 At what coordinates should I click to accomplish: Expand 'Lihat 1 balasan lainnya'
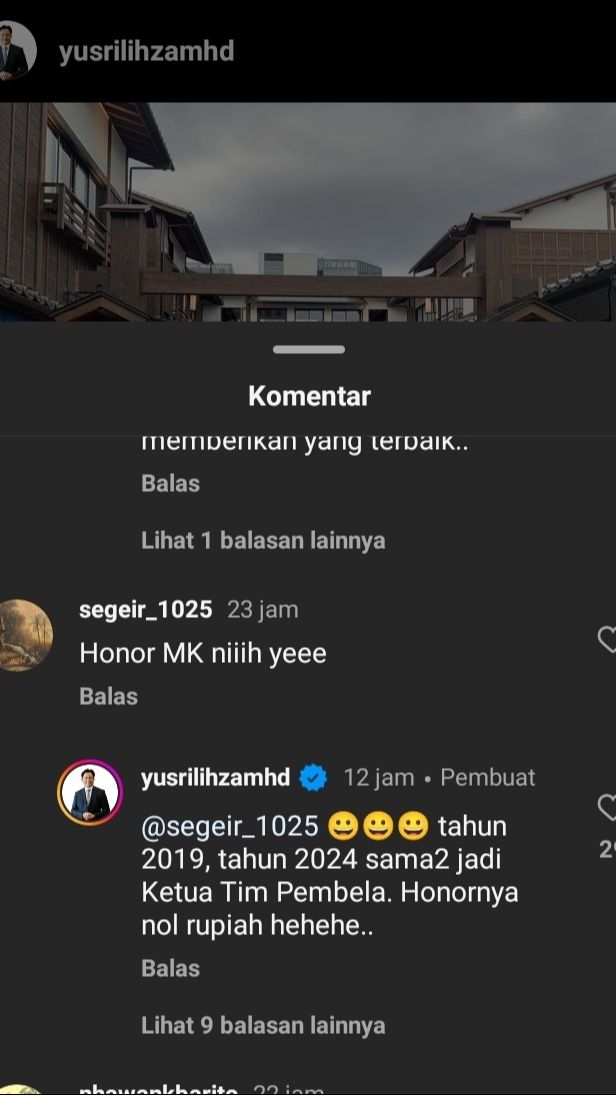coord(263,540)
